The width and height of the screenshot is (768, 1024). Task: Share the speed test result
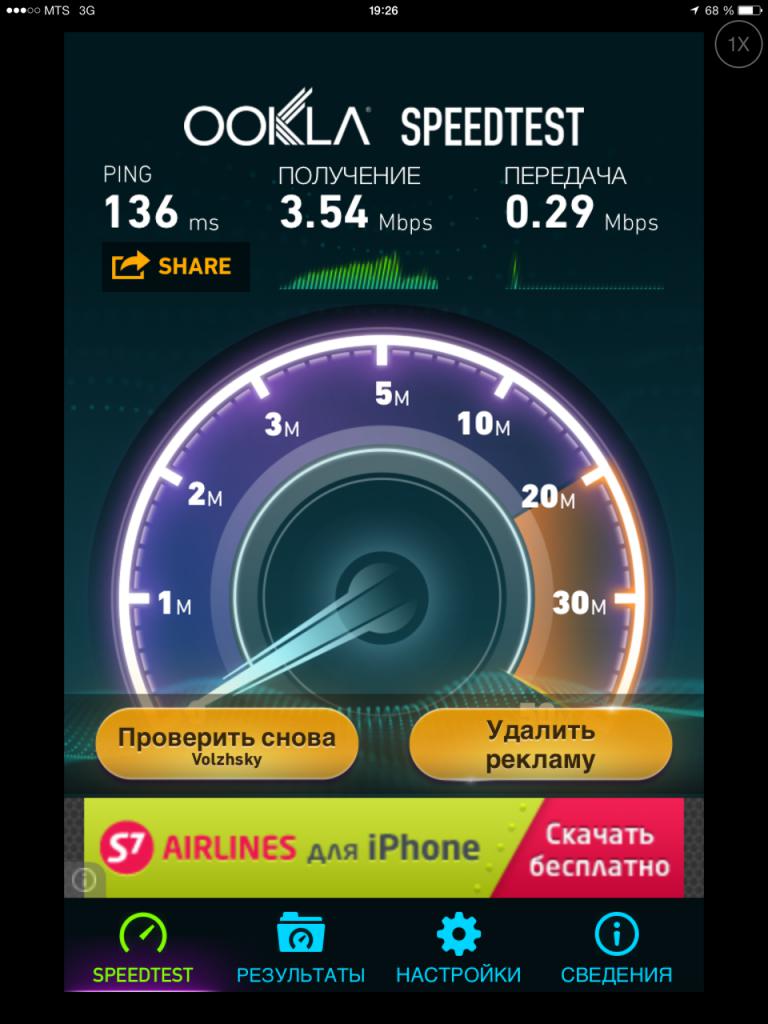pos(175,266)
